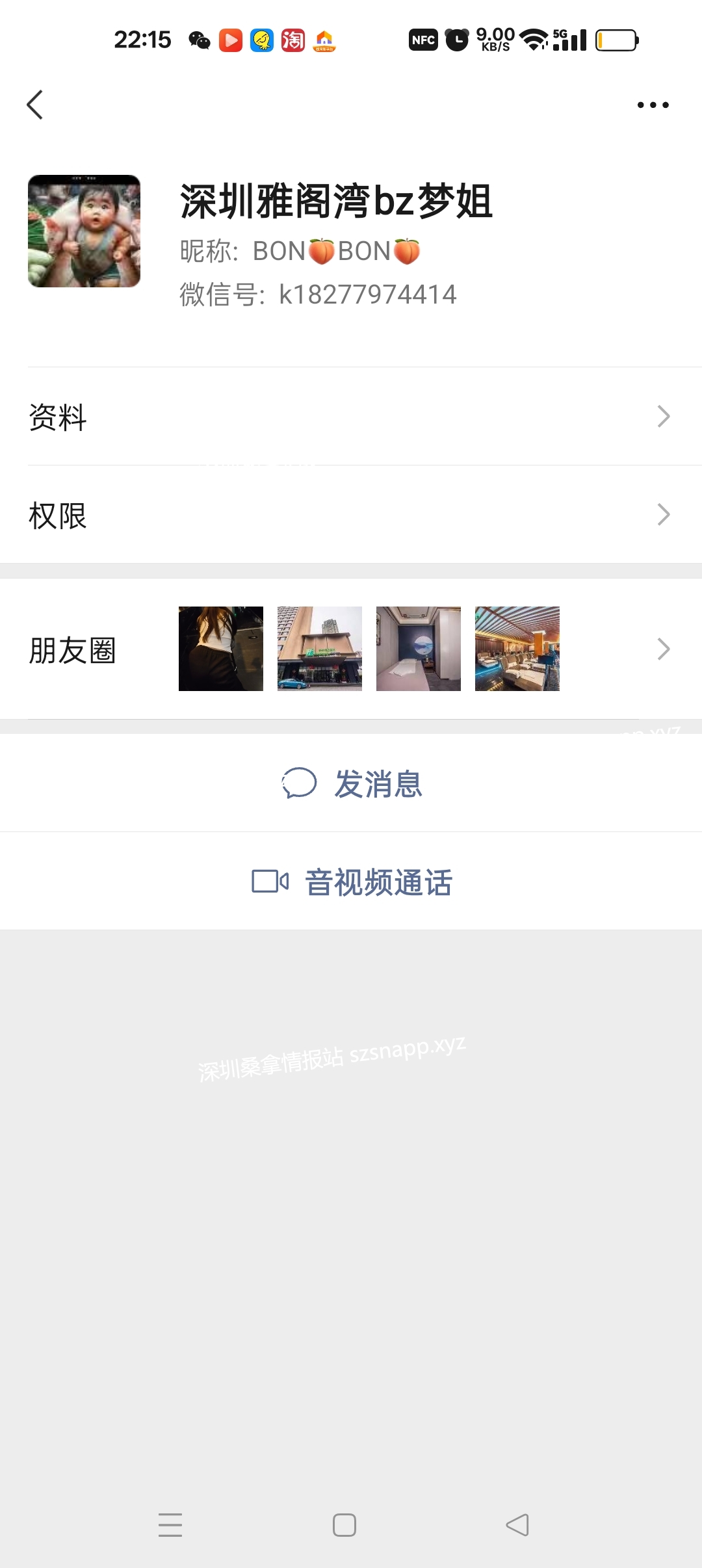Start a call via 音视频通话
The height and width of the screenshot is (1568, 702).
[351, 881]
